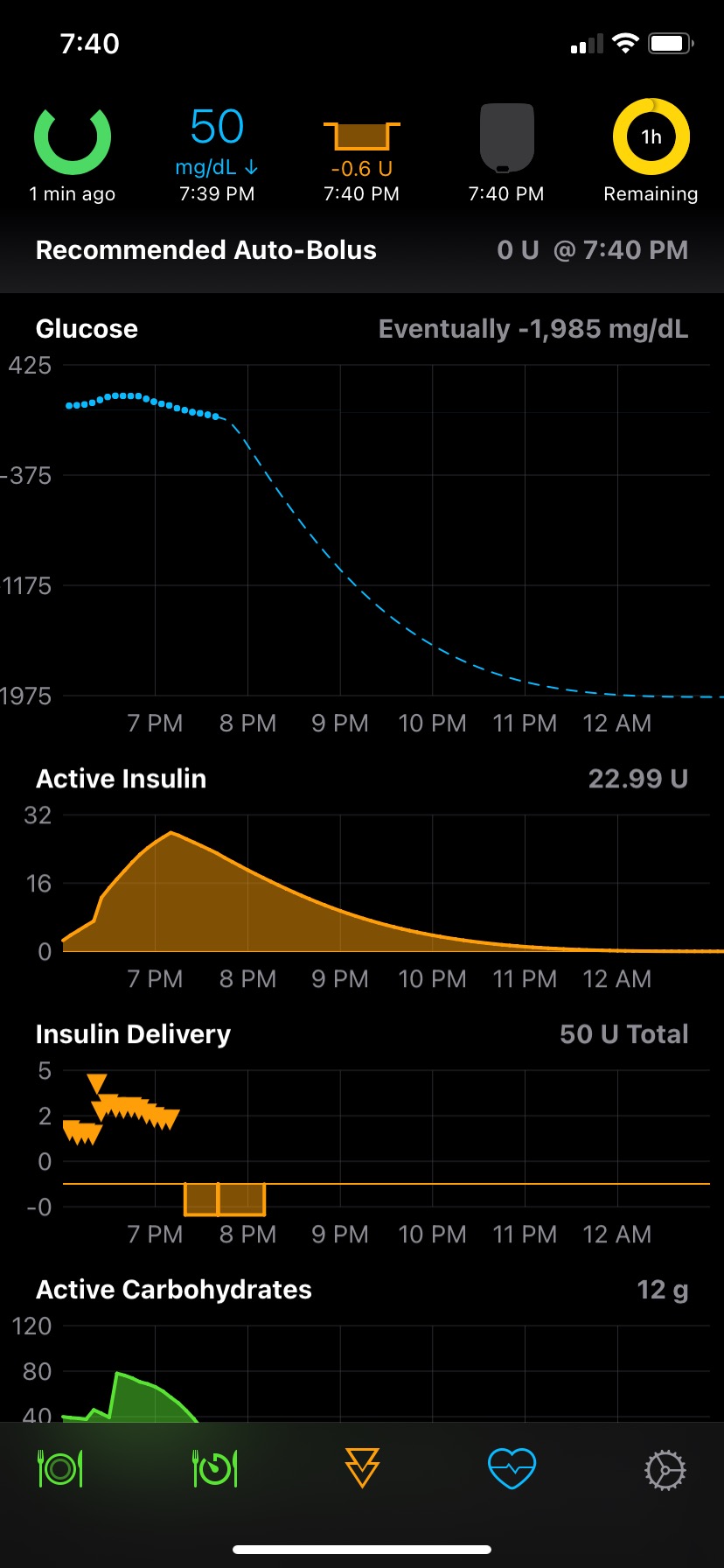The image size is (724, 1568).
Task: Open the settings gear icon
Action: click(665, 1468)
